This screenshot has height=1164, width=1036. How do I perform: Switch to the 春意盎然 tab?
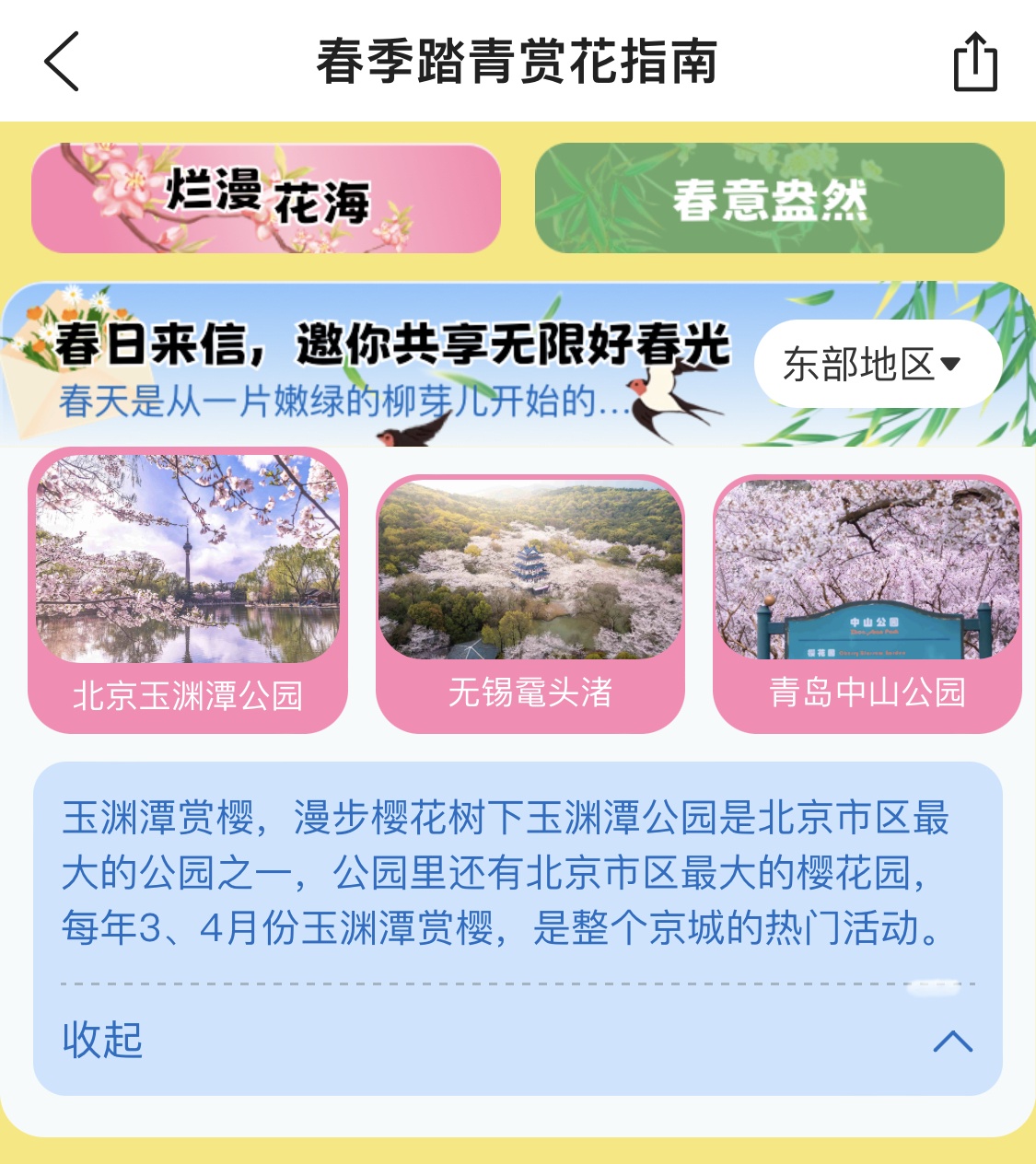coord(769,198)
